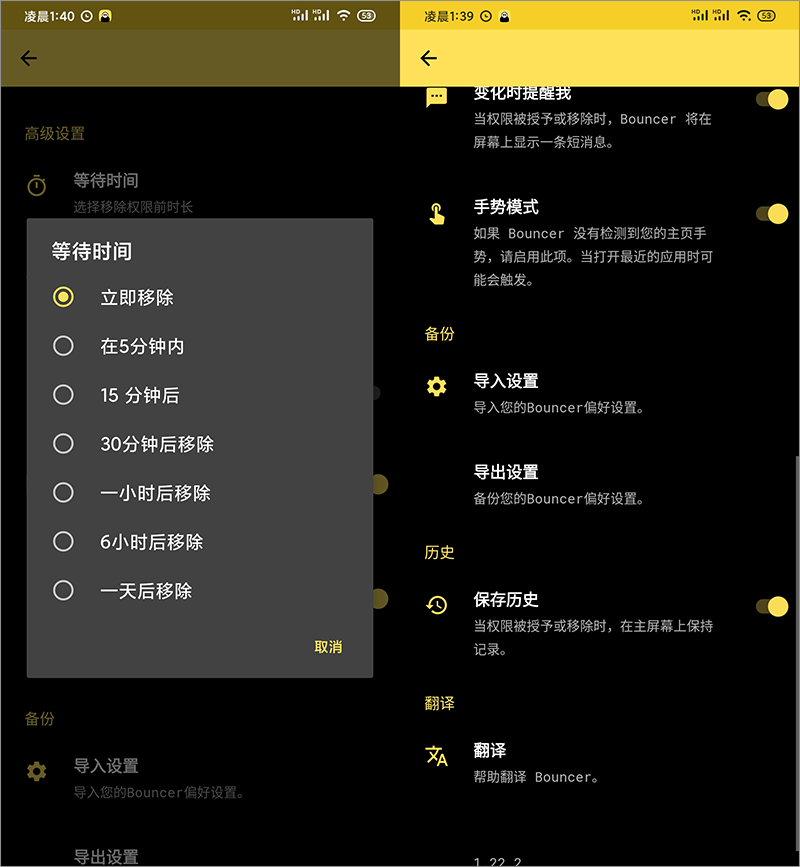Turn off the 保存历史 switch
800x867 pixels.
coord(771,605)
